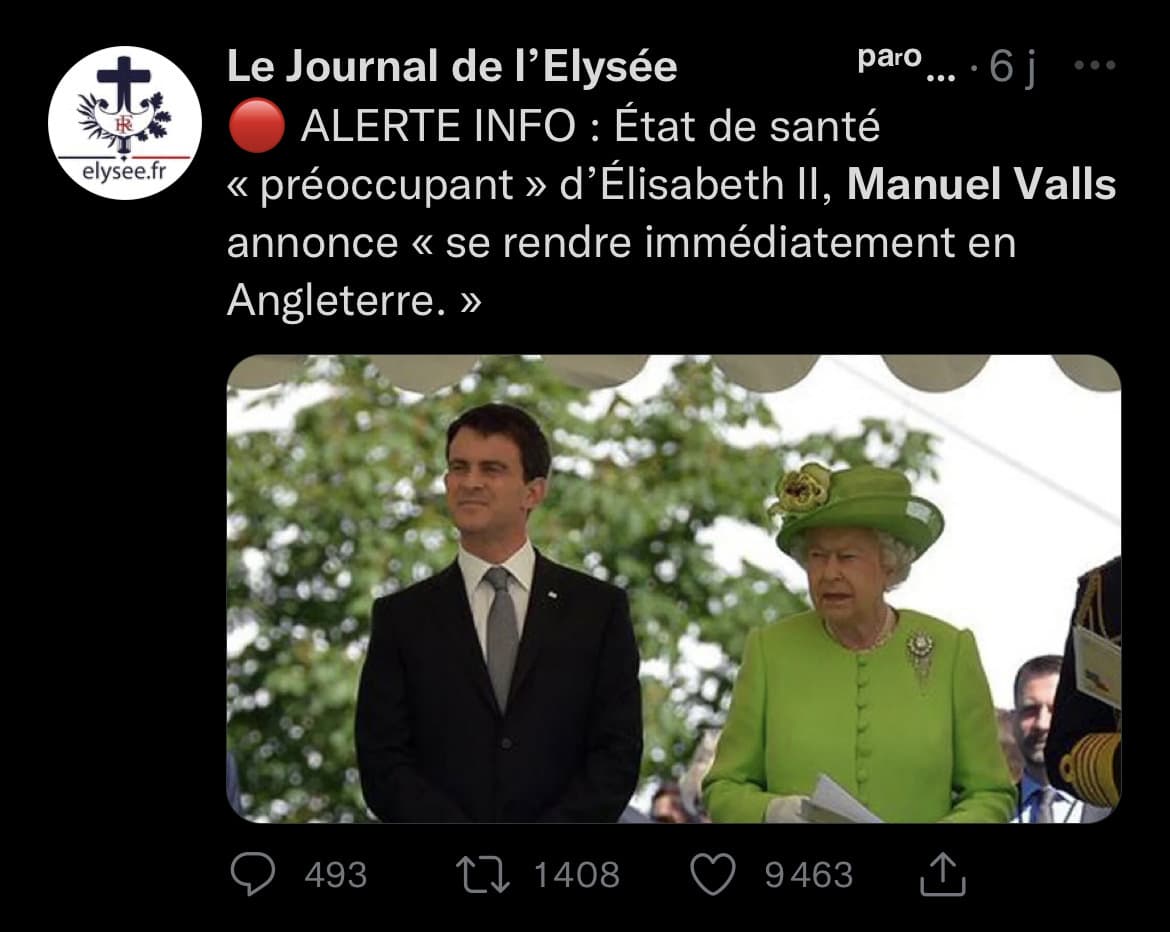This screenshot has width=1170, height=932.
Task: Open the tweet's overflow menu
Action: click(x=1094, y=66)
